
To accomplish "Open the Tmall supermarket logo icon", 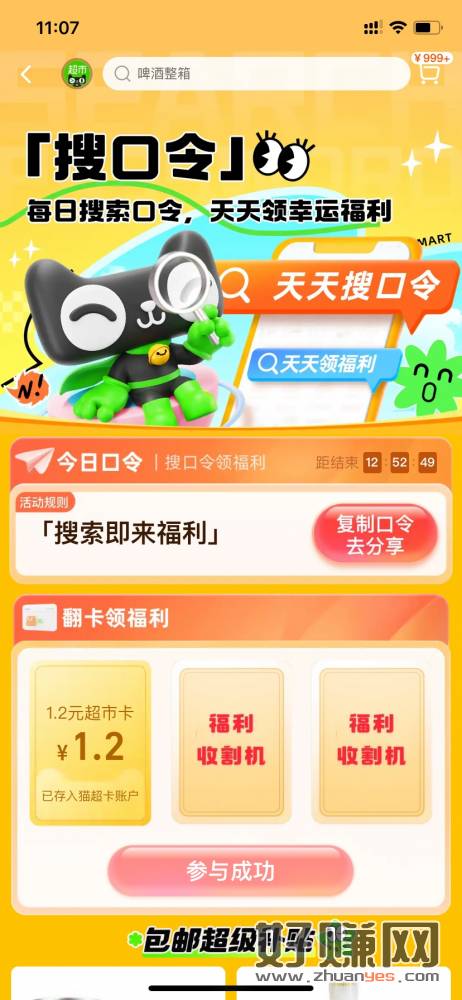I will tap(77, 74).
